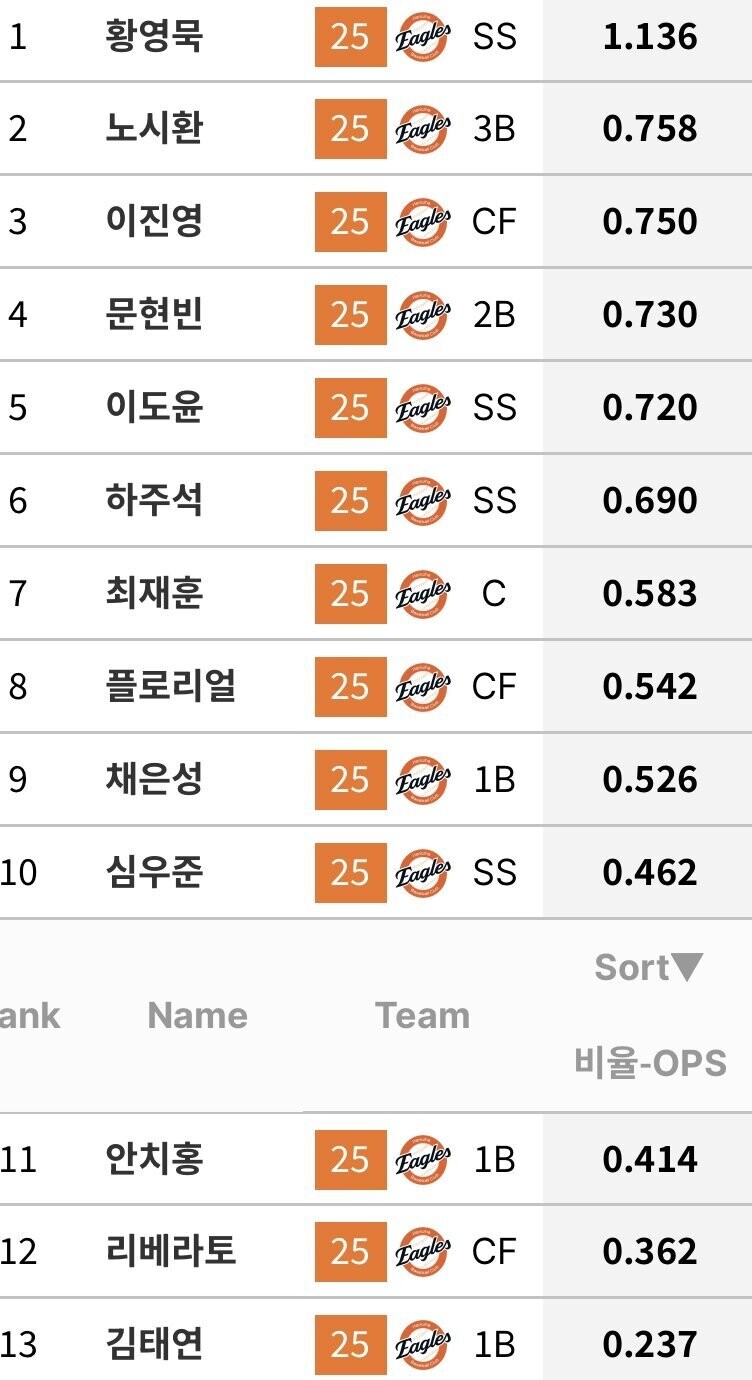View 최재훈's player profile

pos(154,593)
